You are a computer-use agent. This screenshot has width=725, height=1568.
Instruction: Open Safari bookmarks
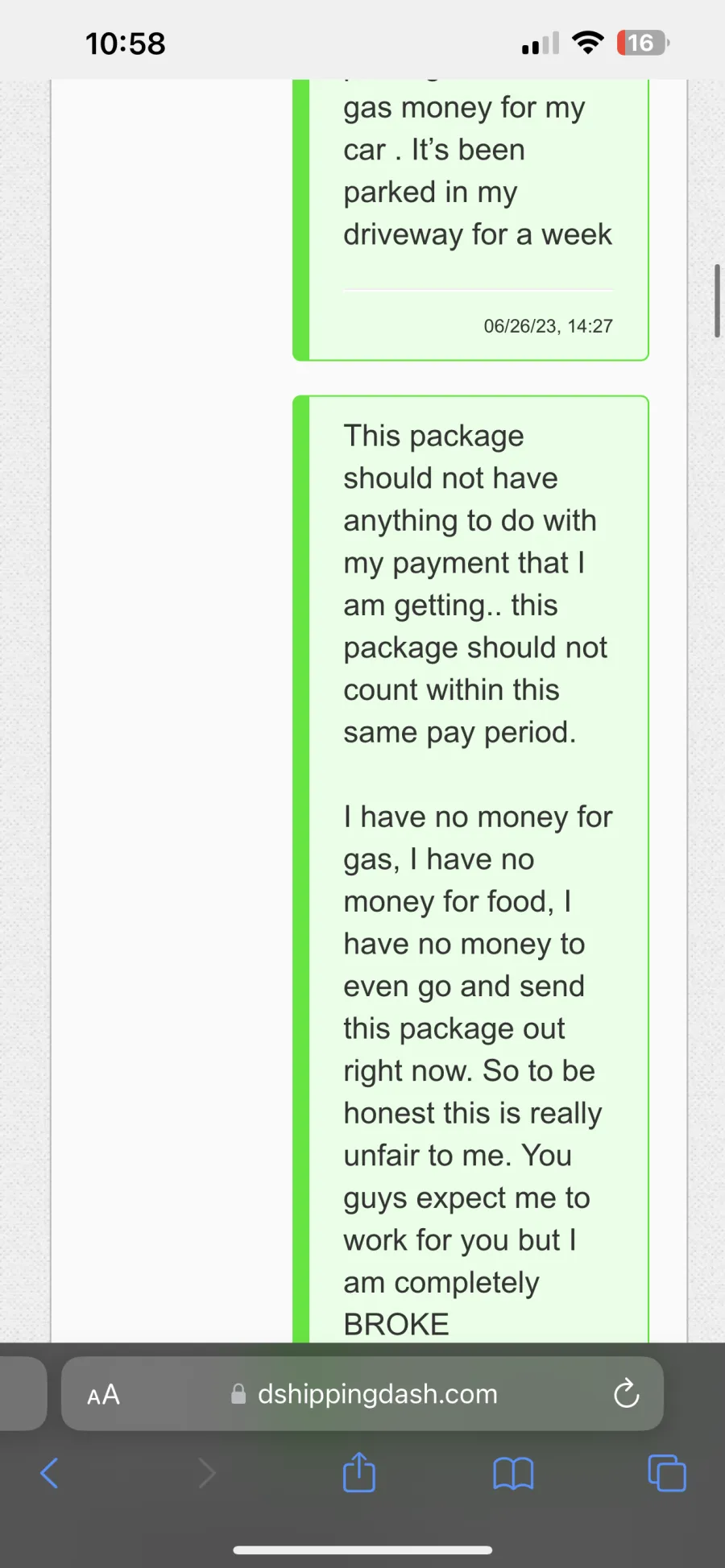pyautogui.click(x=513, y=1474)
